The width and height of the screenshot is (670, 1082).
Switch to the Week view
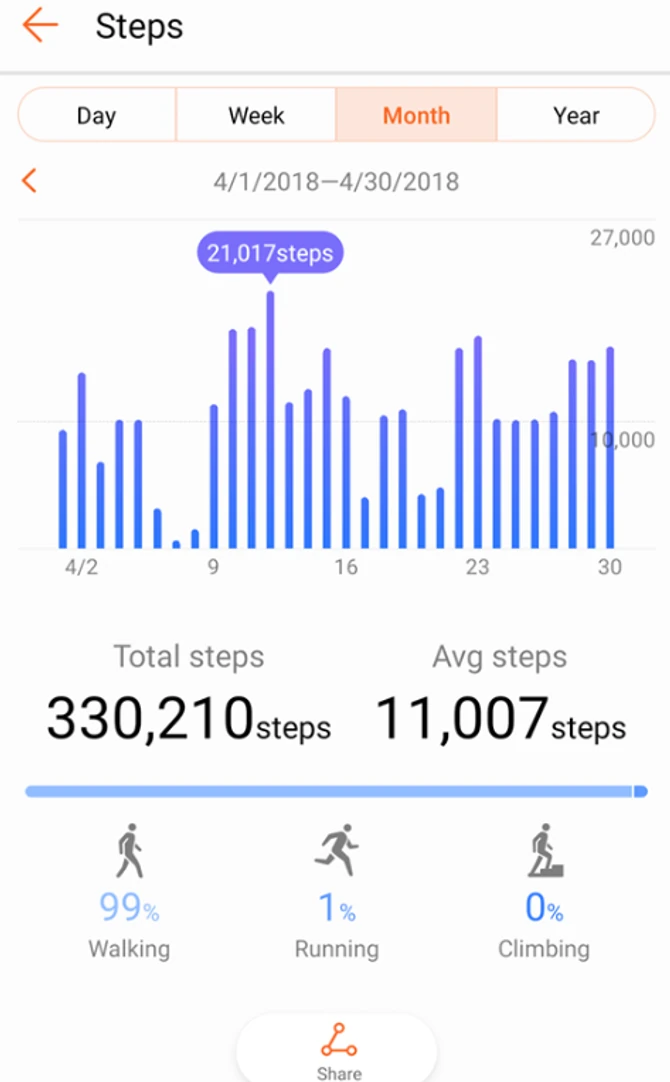coord(256,115)
